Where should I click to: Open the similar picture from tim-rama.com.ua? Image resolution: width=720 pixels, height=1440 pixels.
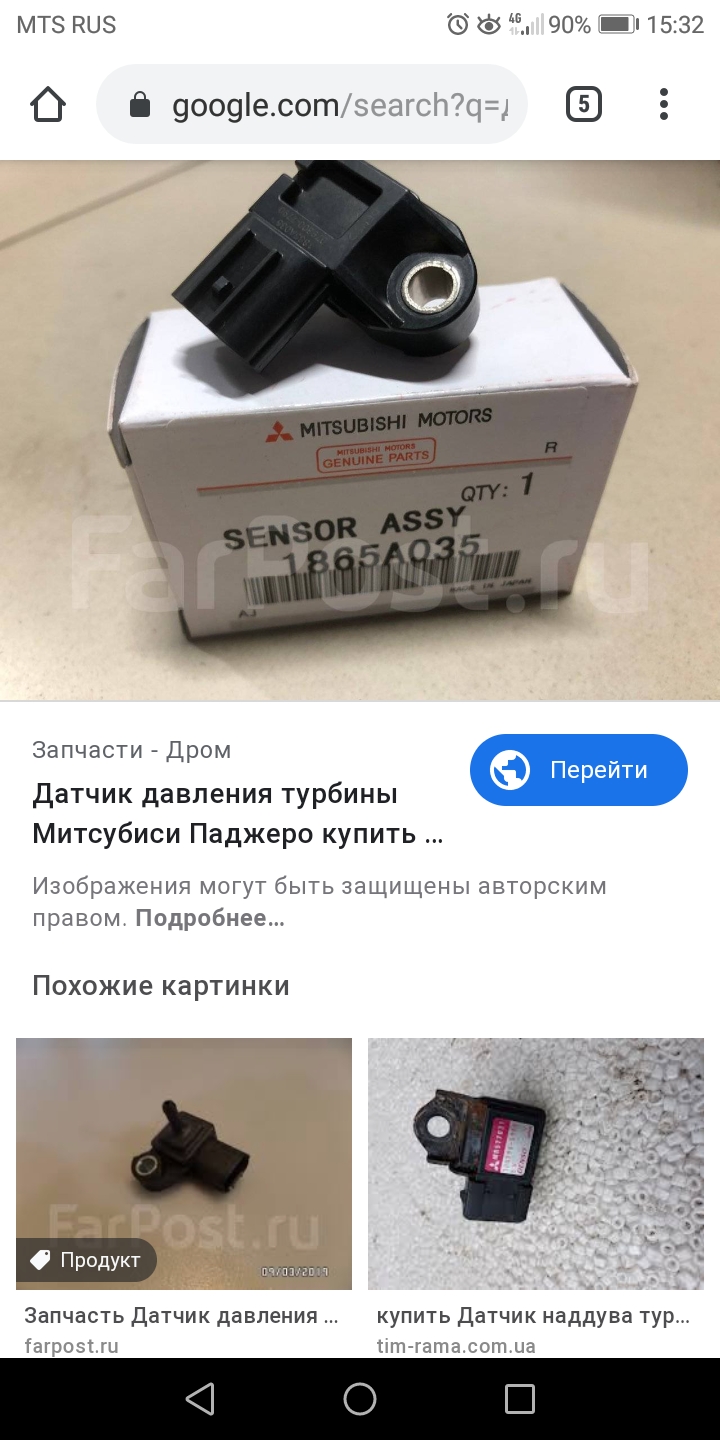pos(536,1164)
